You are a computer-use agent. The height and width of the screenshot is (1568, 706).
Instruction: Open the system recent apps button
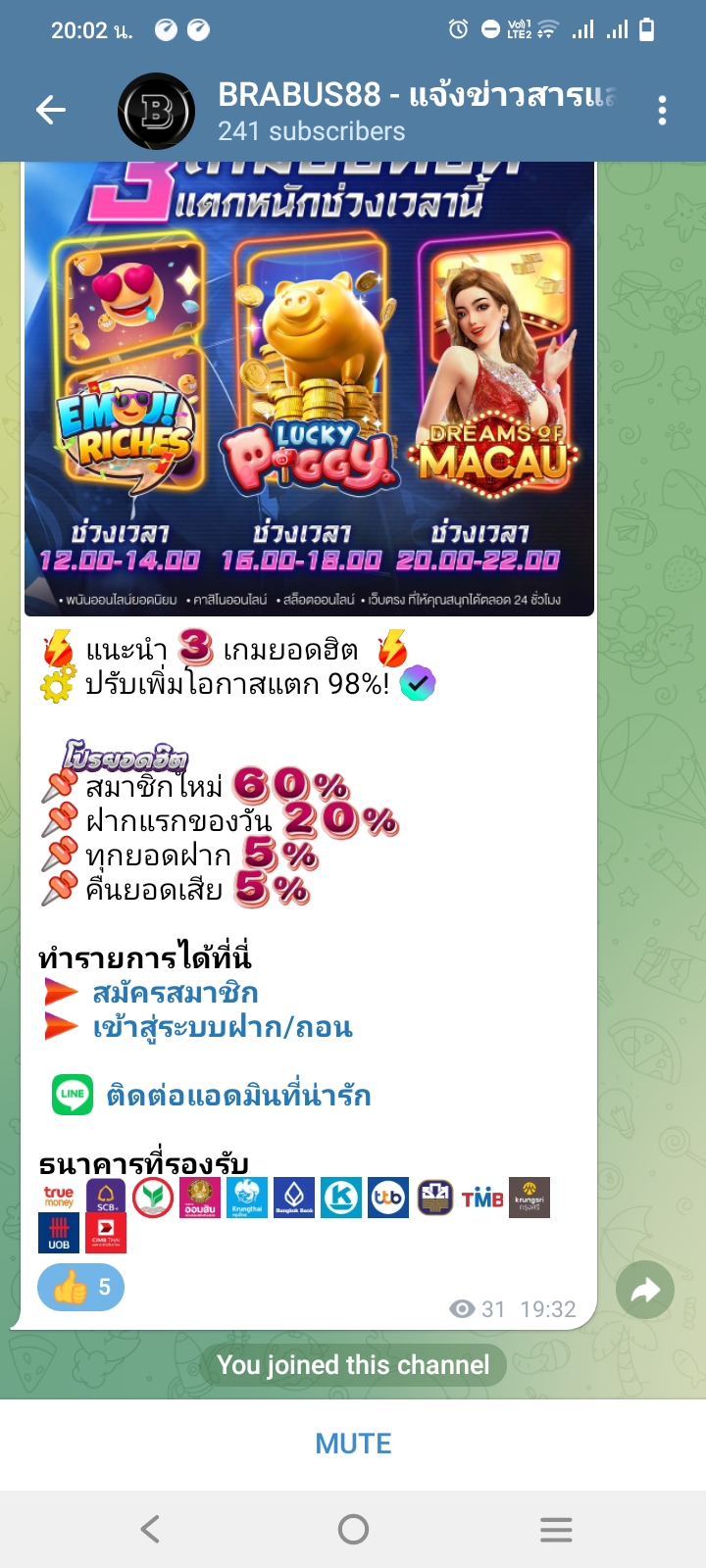[556, 1529]
